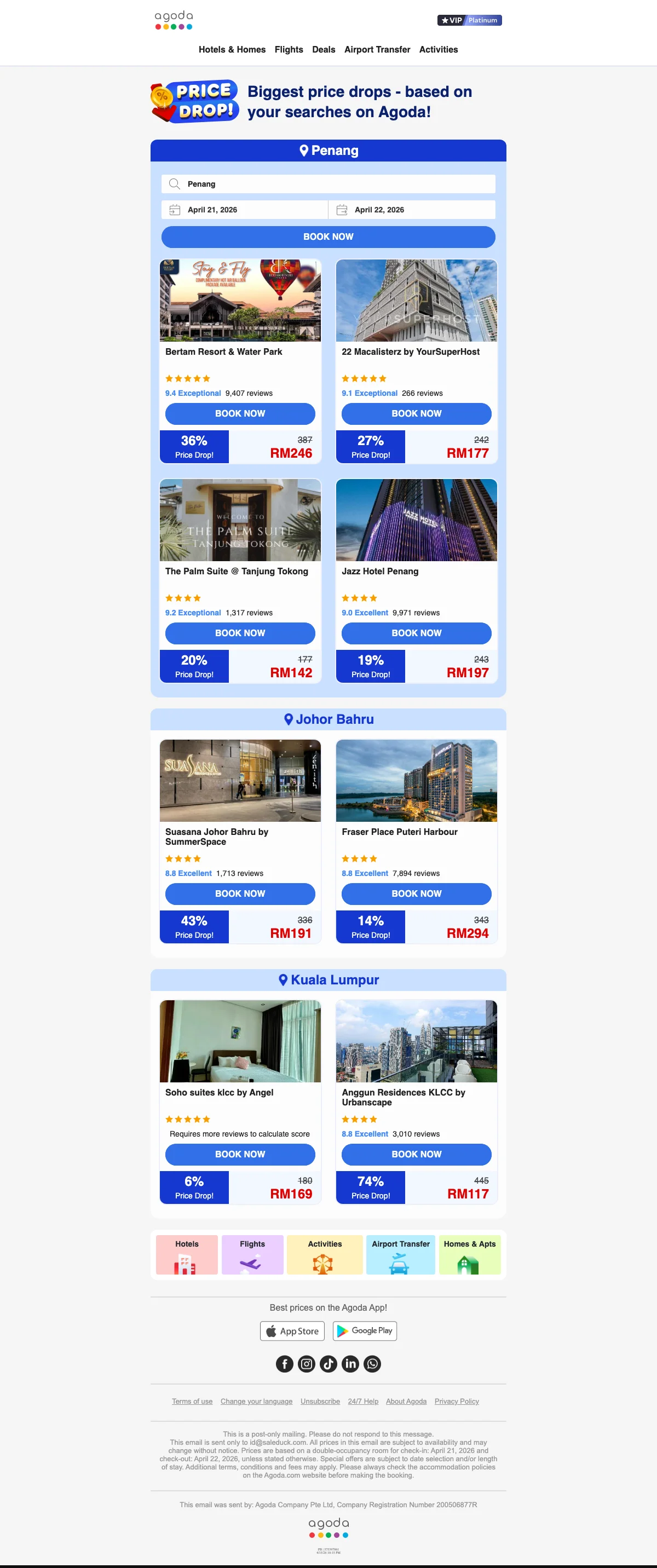Change the April 21, 2026 check-in date

pyautogui.click(x=244, y=209)
